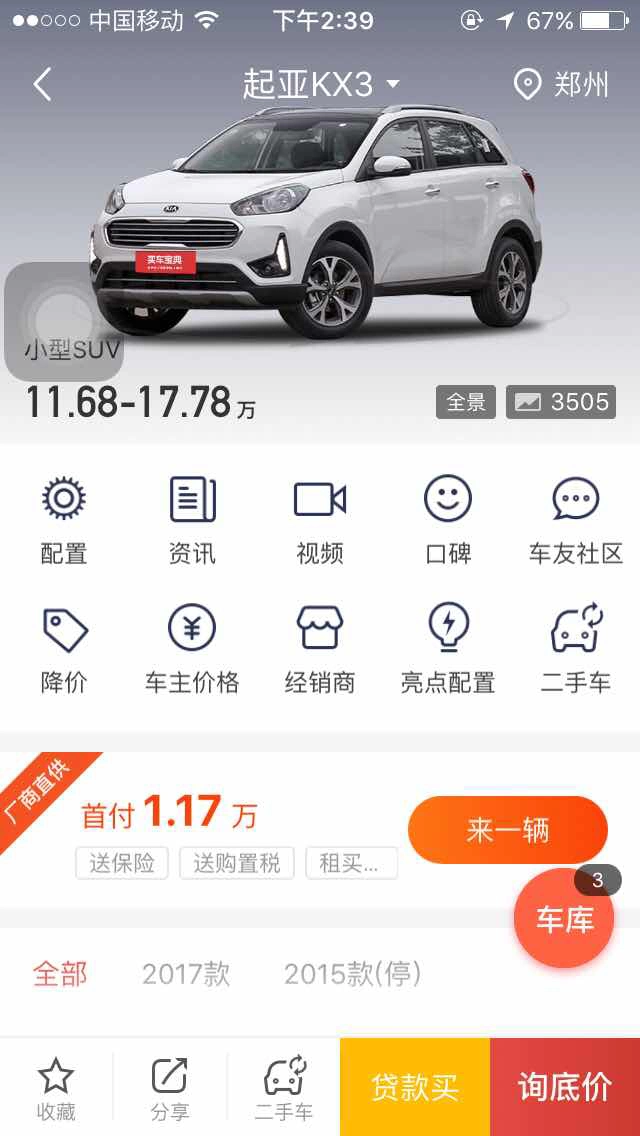Change the city from 郑州
This screenshot has height=1136, width=640.
(561, 85)
